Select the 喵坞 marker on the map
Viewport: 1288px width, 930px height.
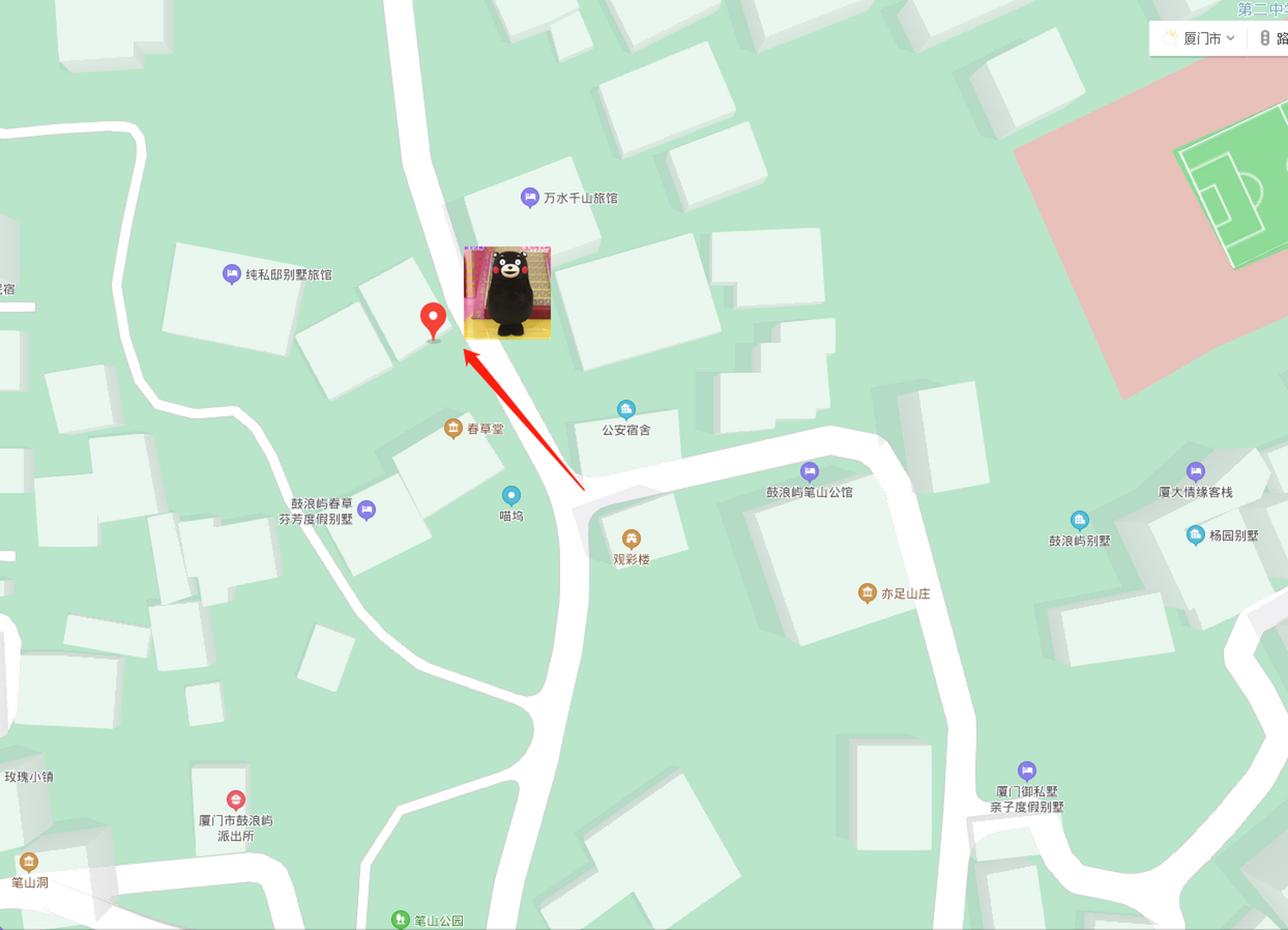511,496
